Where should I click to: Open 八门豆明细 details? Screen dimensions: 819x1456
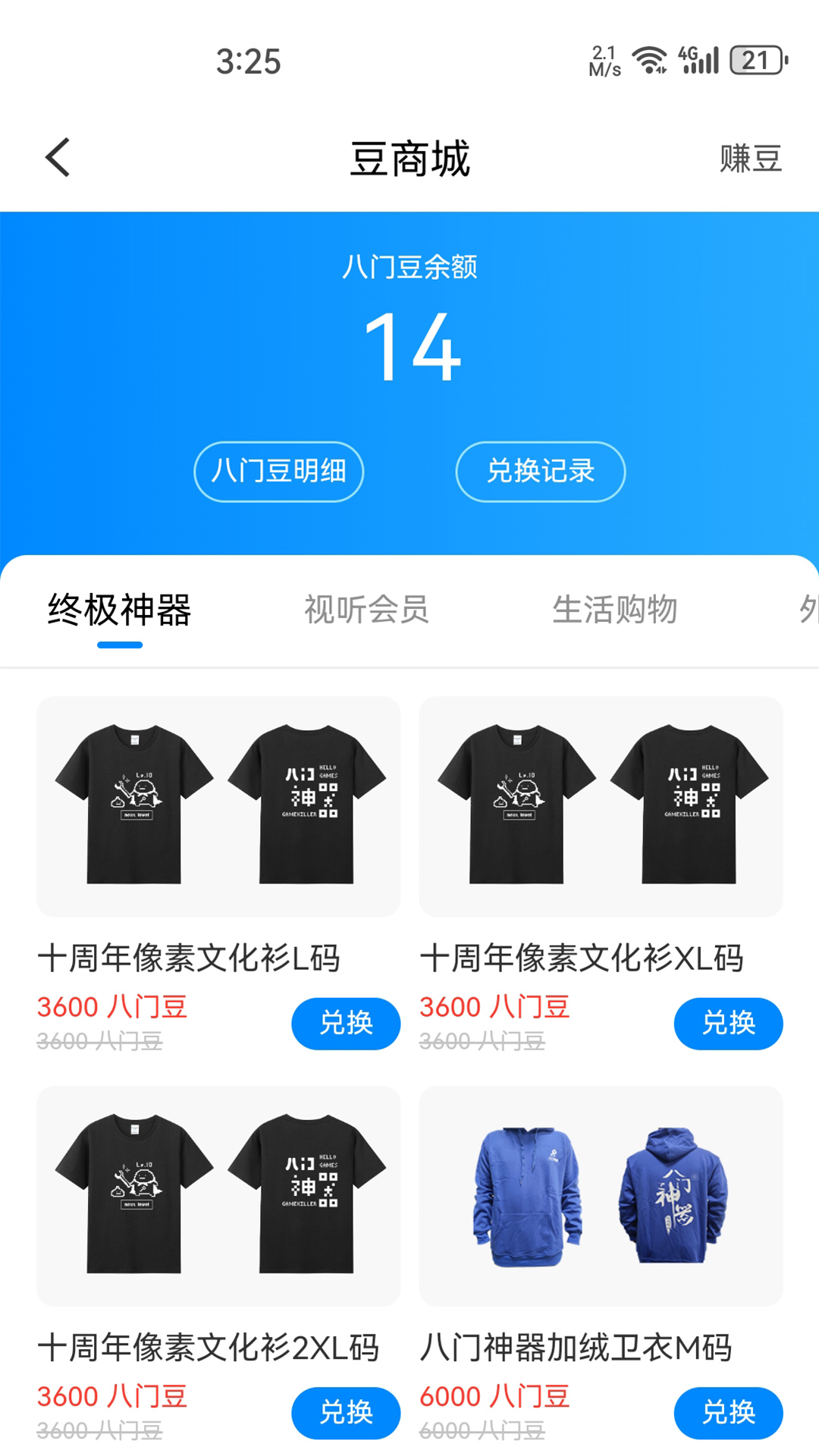279,471
